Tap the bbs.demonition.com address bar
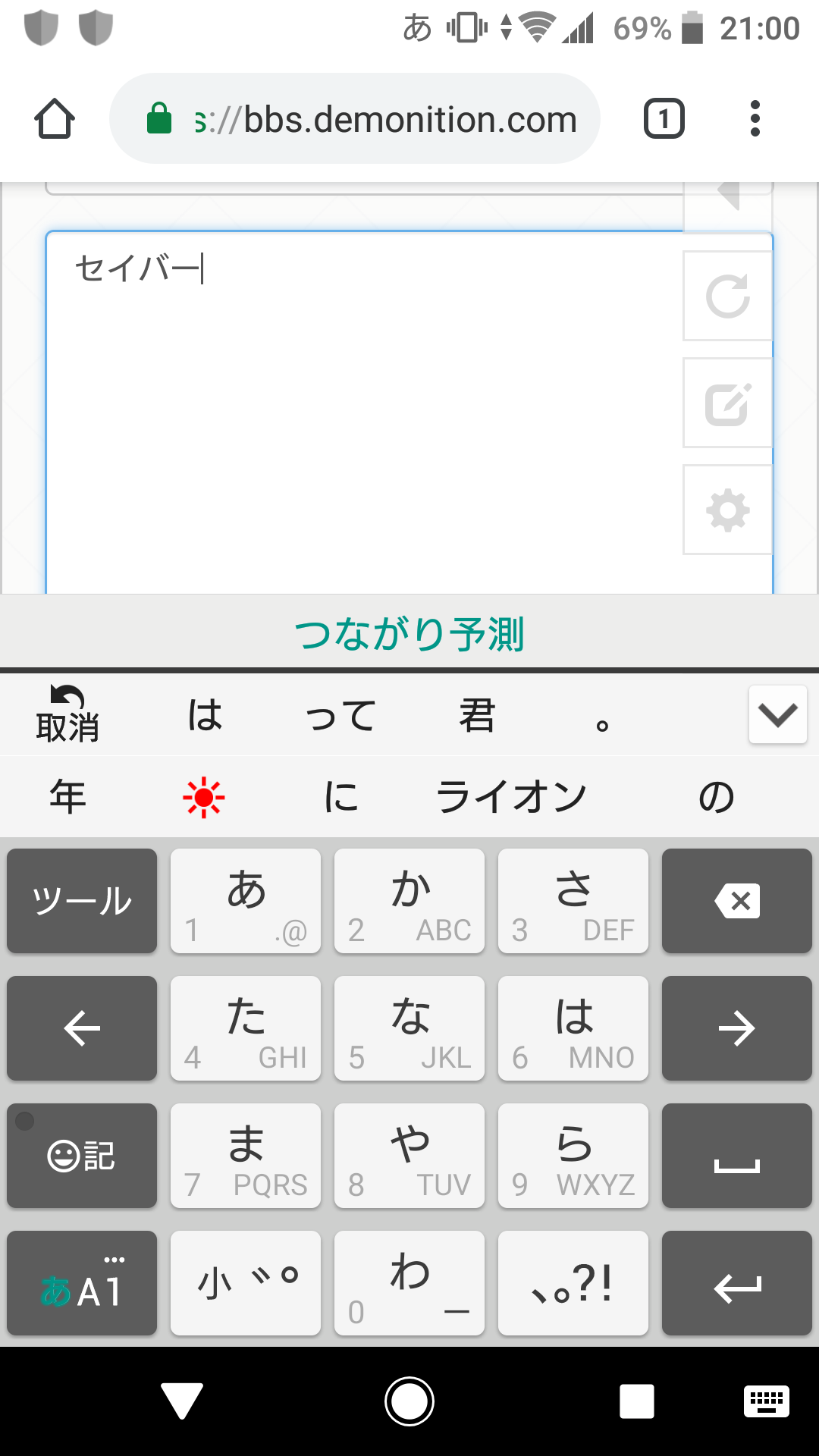Image resolution: width=819 pixels, height=1456 pixels. [x=355, y=119]
